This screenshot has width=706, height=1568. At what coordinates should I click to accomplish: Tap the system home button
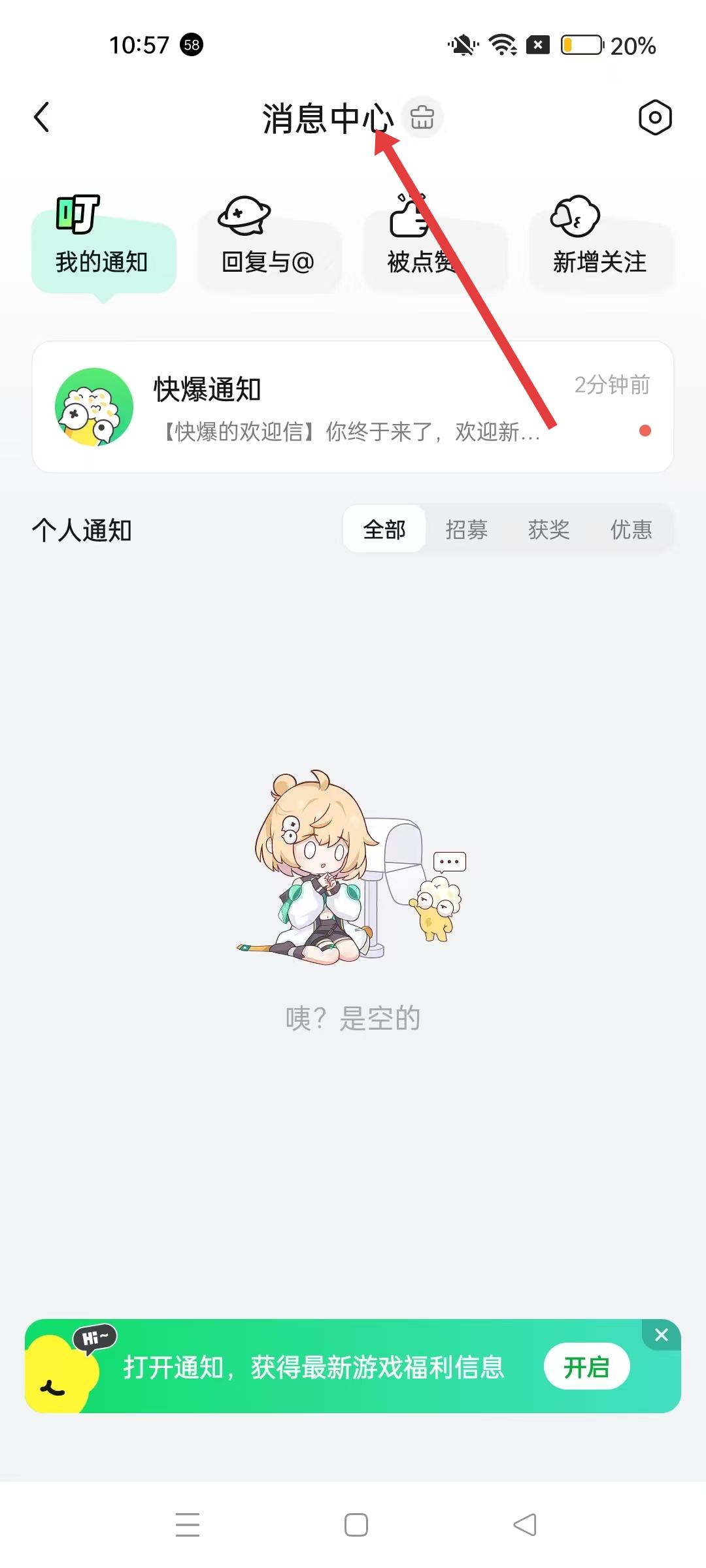[x=356, y=1525]
